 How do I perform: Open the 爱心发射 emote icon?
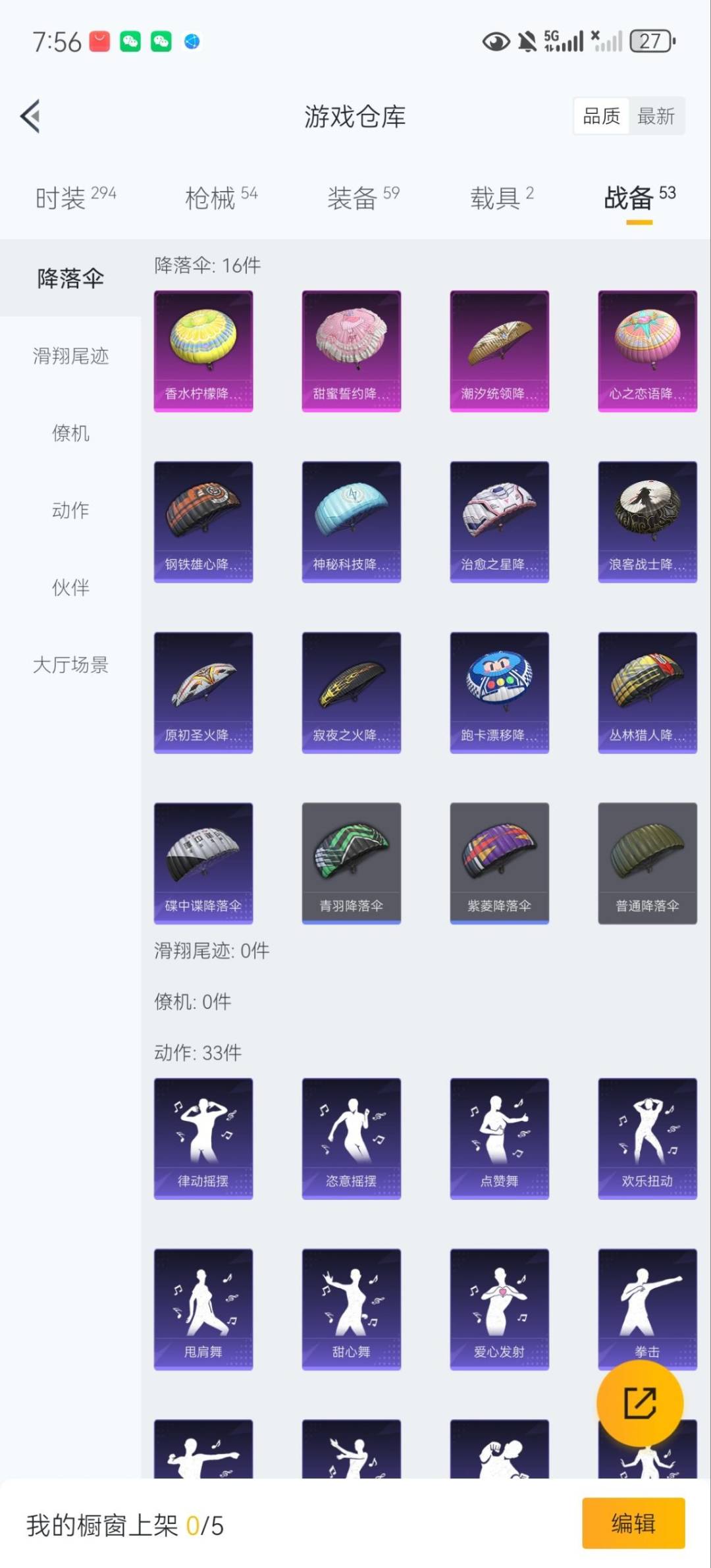[x=499, y=1309]
